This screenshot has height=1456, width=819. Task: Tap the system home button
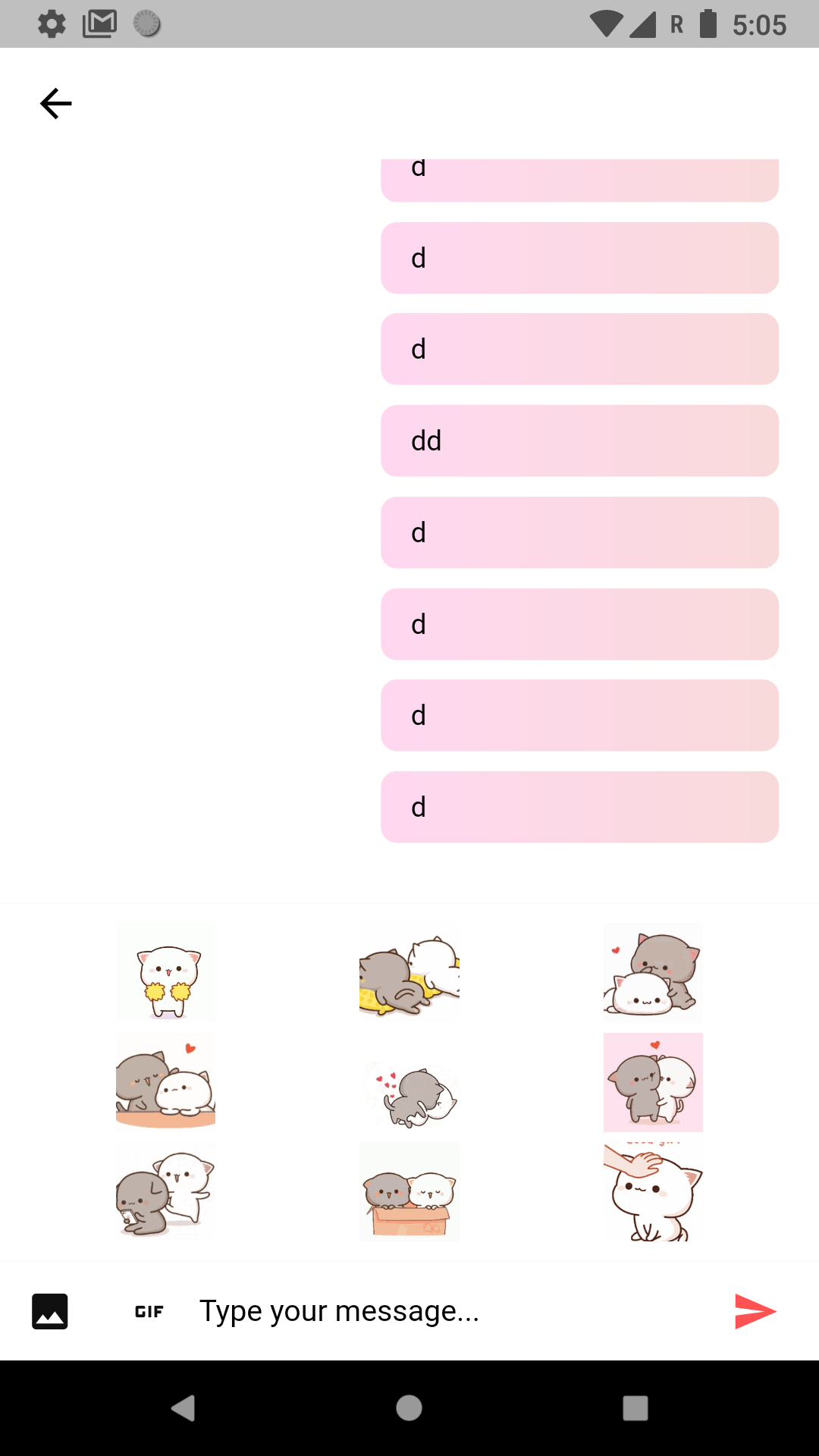(x=409, y=1408)
